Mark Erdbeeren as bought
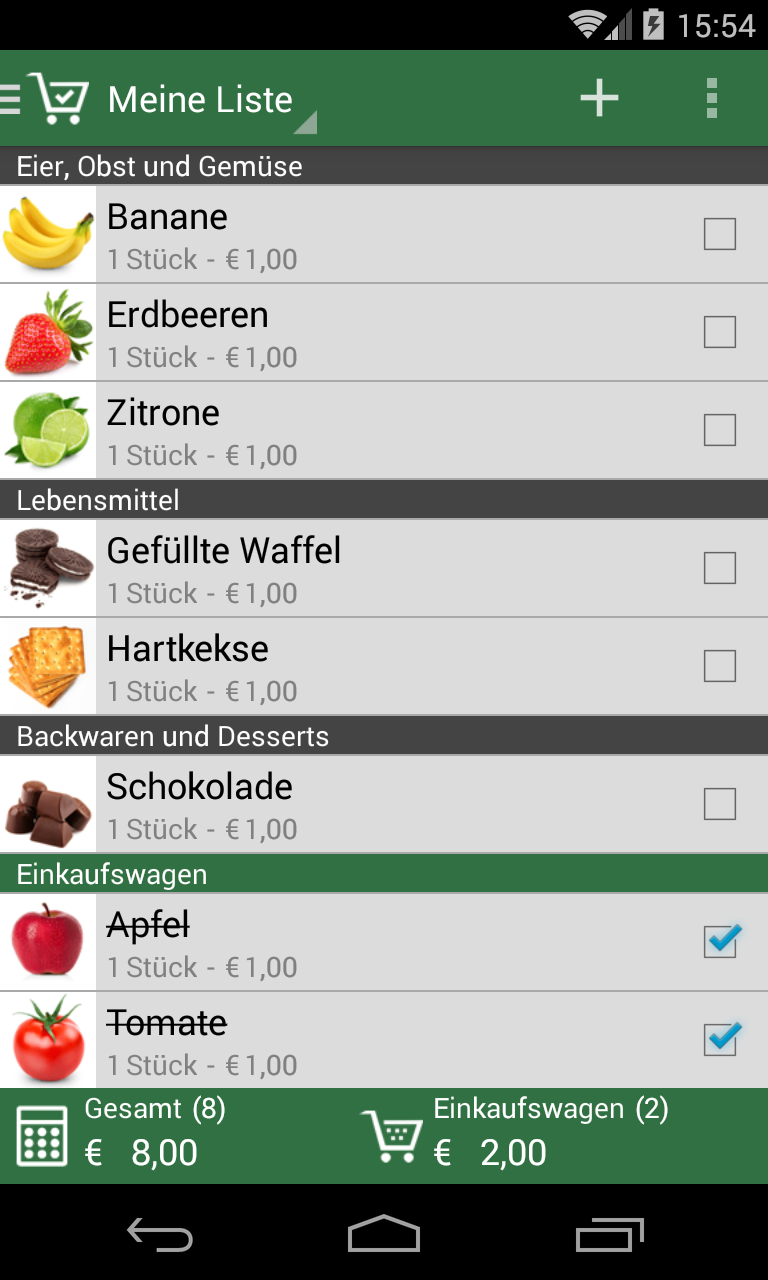The height and width of the screenshot is (1280, 768). [x=720, y=332]
